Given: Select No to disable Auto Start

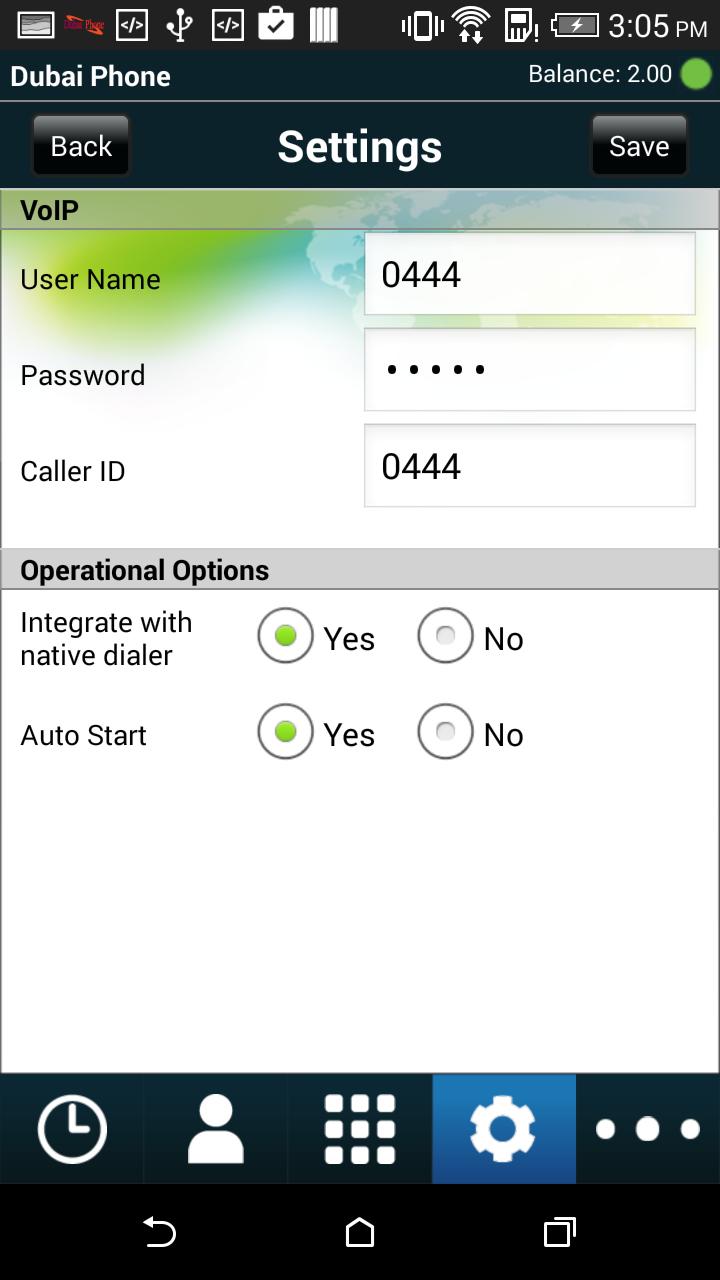Looking at the screenshot, I should (x=445, y=733).
